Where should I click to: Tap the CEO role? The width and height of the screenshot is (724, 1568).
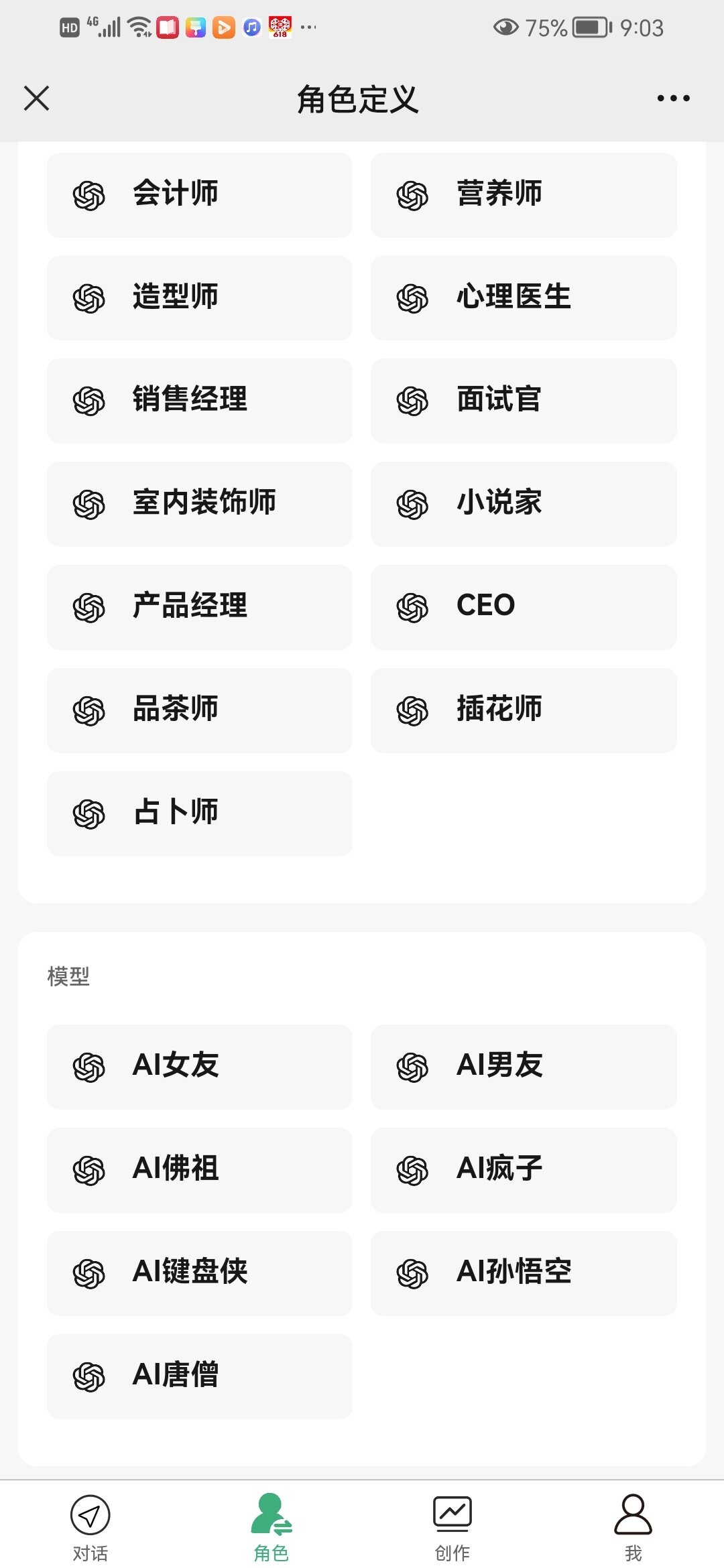[524, 607]
